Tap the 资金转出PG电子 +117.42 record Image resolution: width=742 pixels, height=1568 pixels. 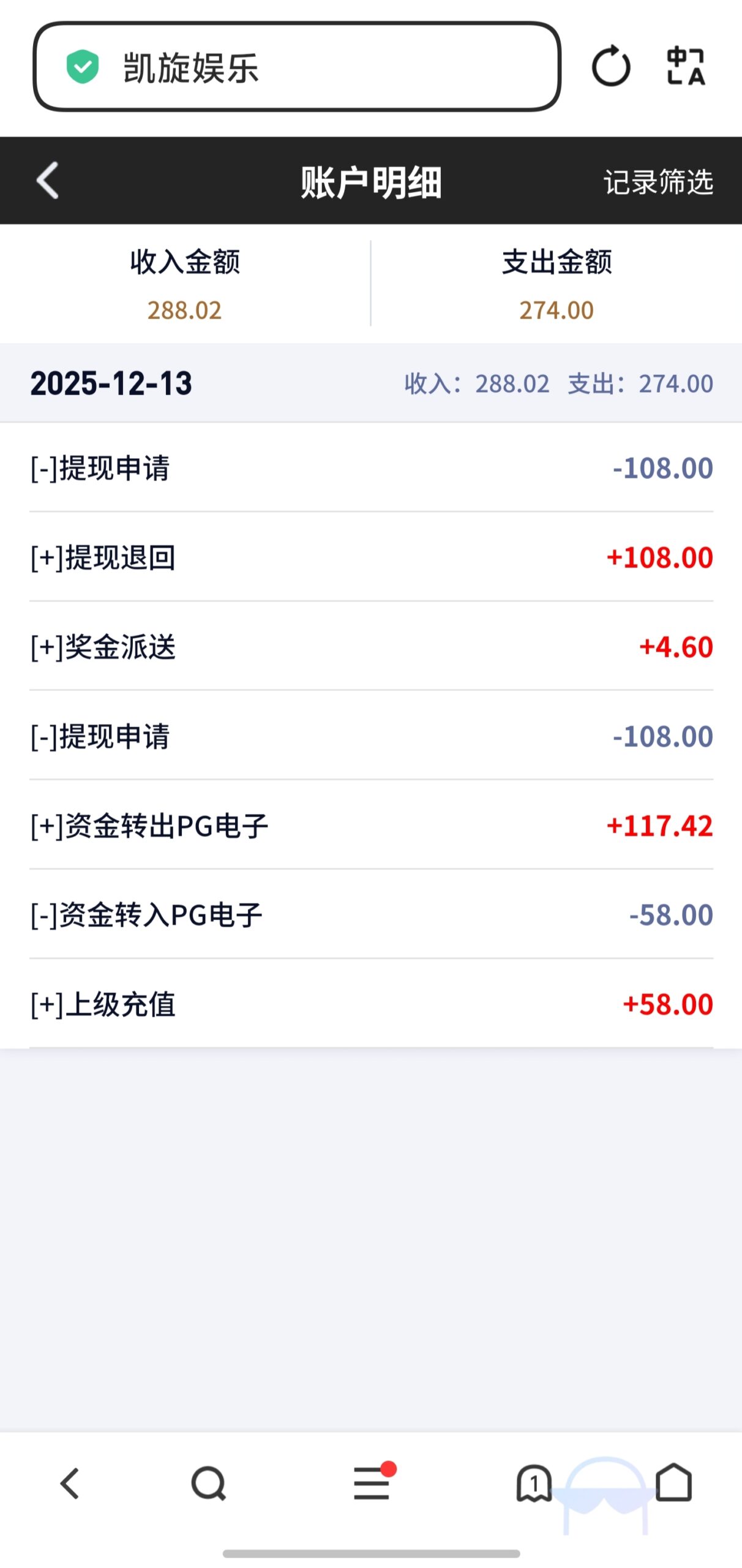(371, 826)
